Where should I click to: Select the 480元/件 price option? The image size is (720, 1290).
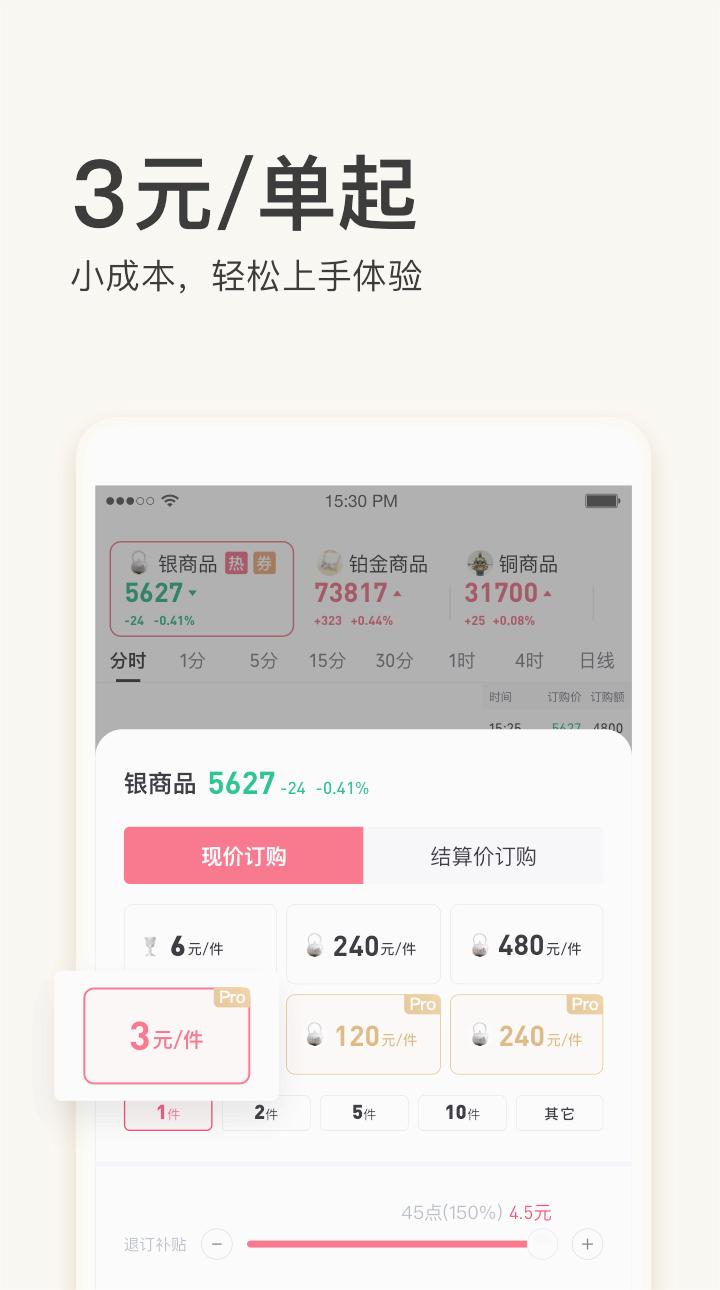click(527, 944)
